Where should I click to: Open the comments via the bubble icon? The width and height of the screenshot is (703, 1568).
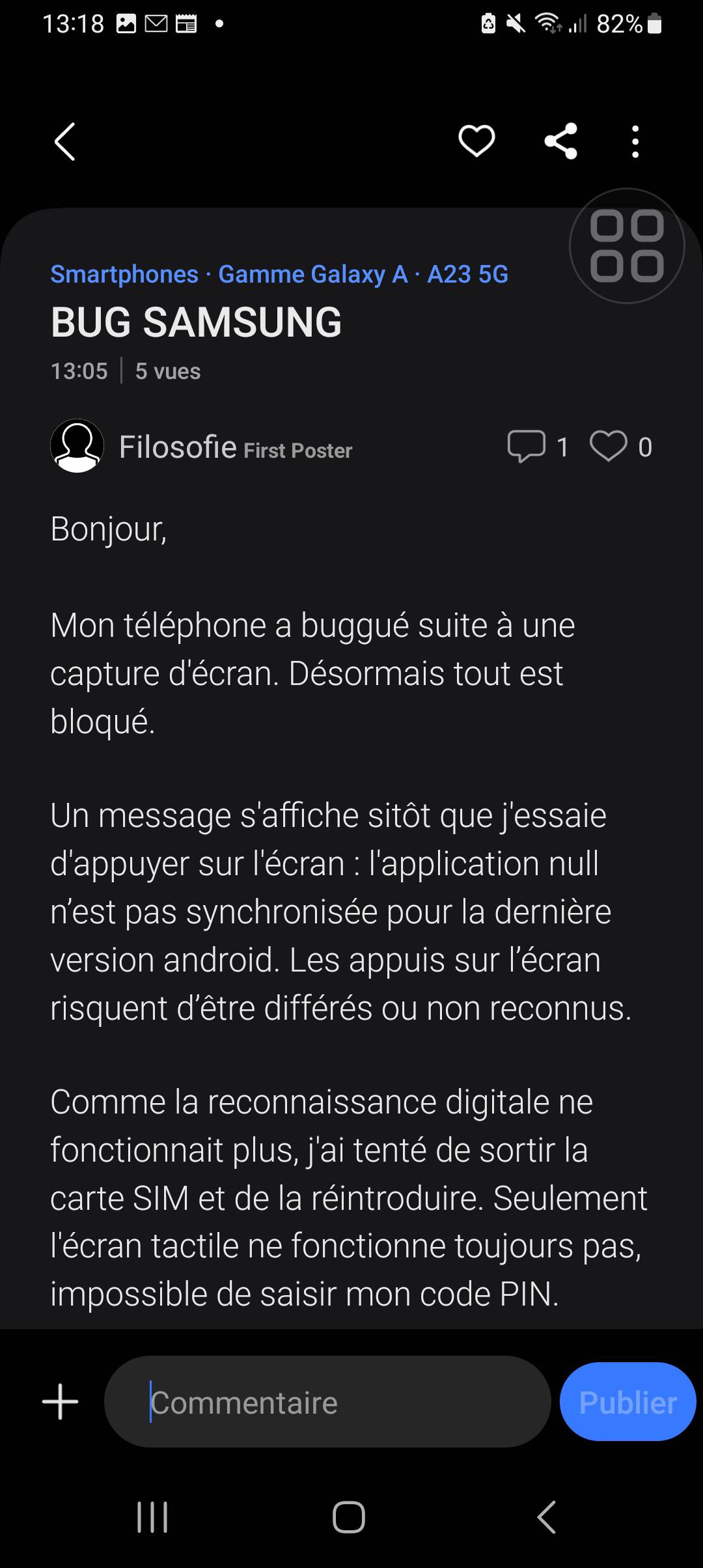(x=526, y=447)
